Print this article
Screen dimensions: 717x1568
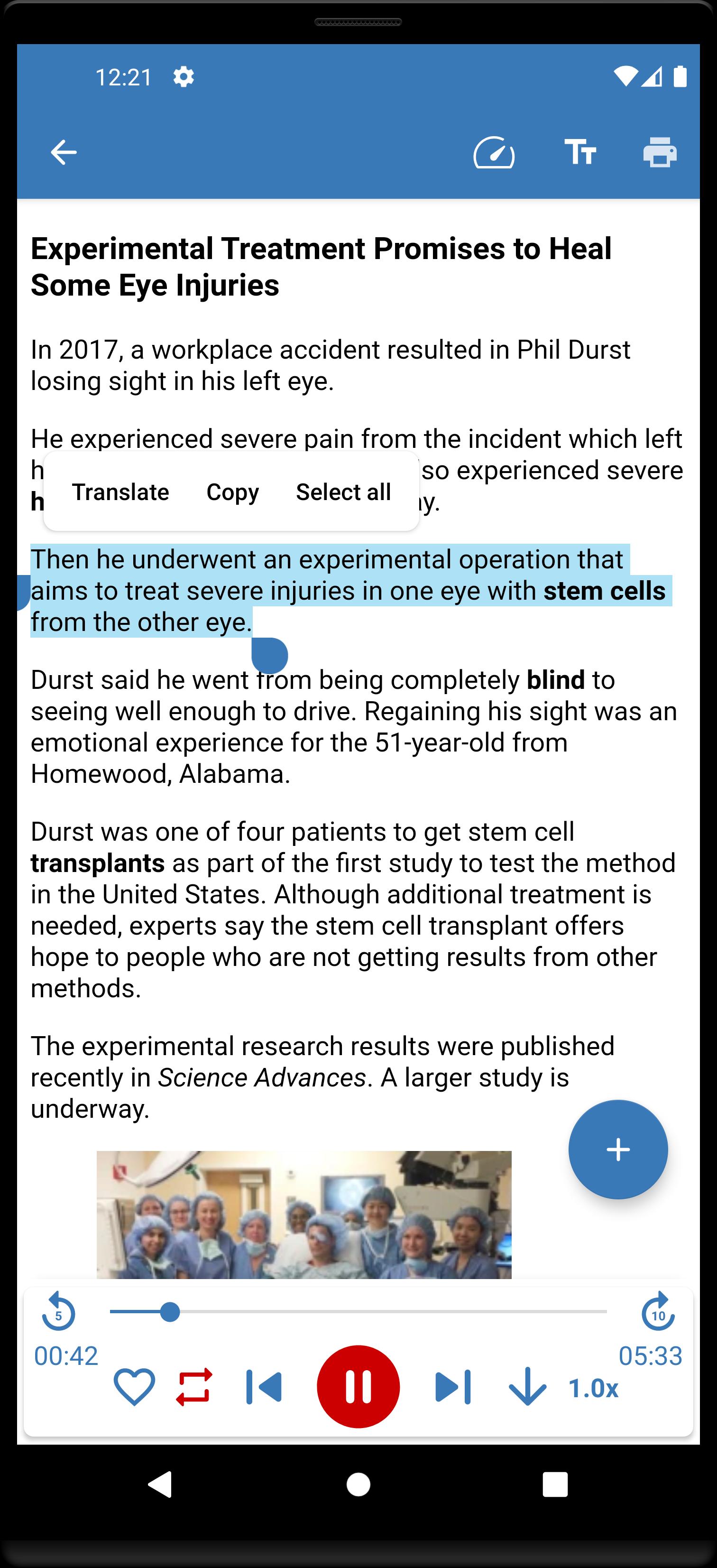660,152
